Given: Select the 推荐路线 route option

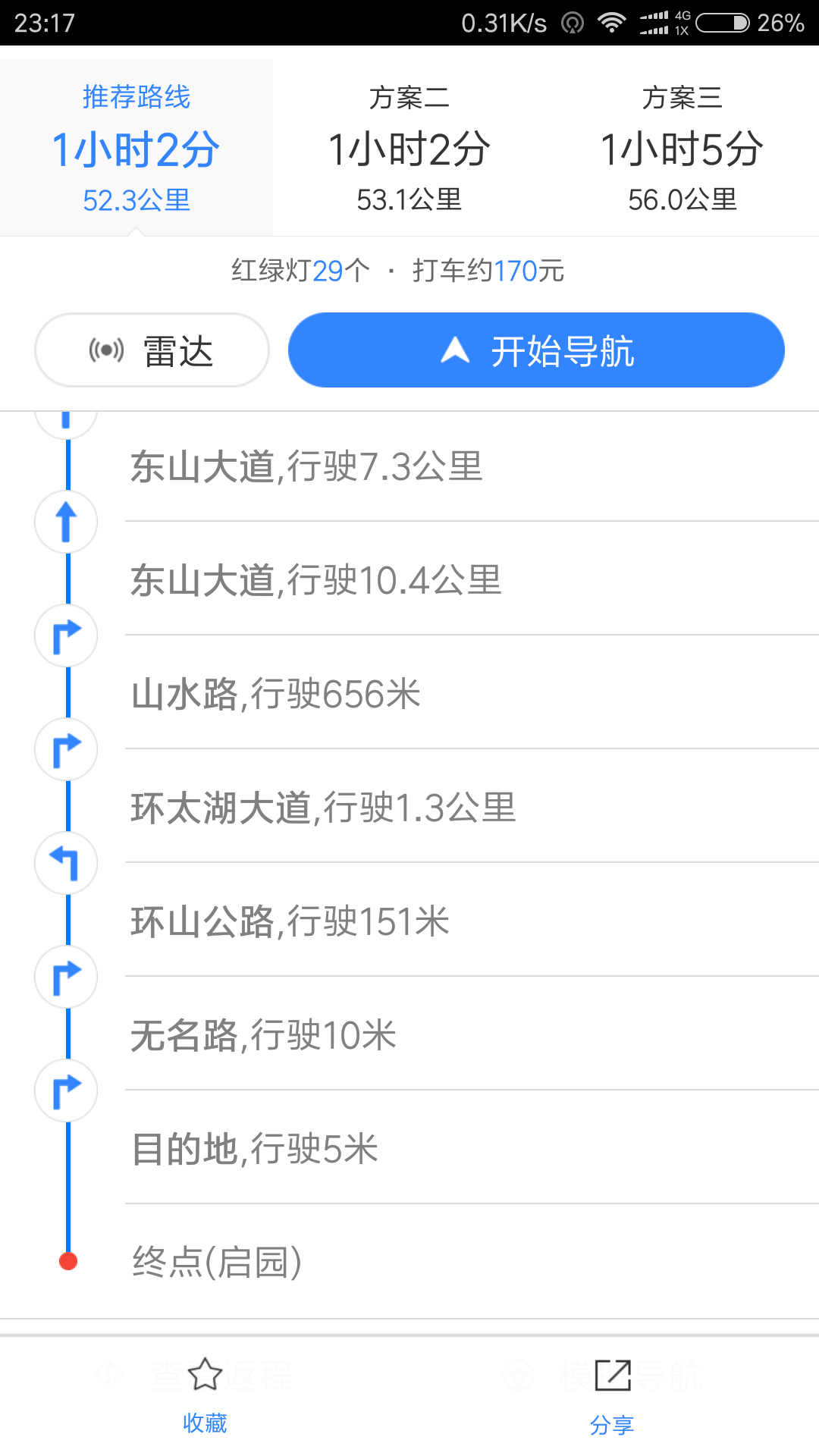Looking at the screenshot, I should (136, 148).
